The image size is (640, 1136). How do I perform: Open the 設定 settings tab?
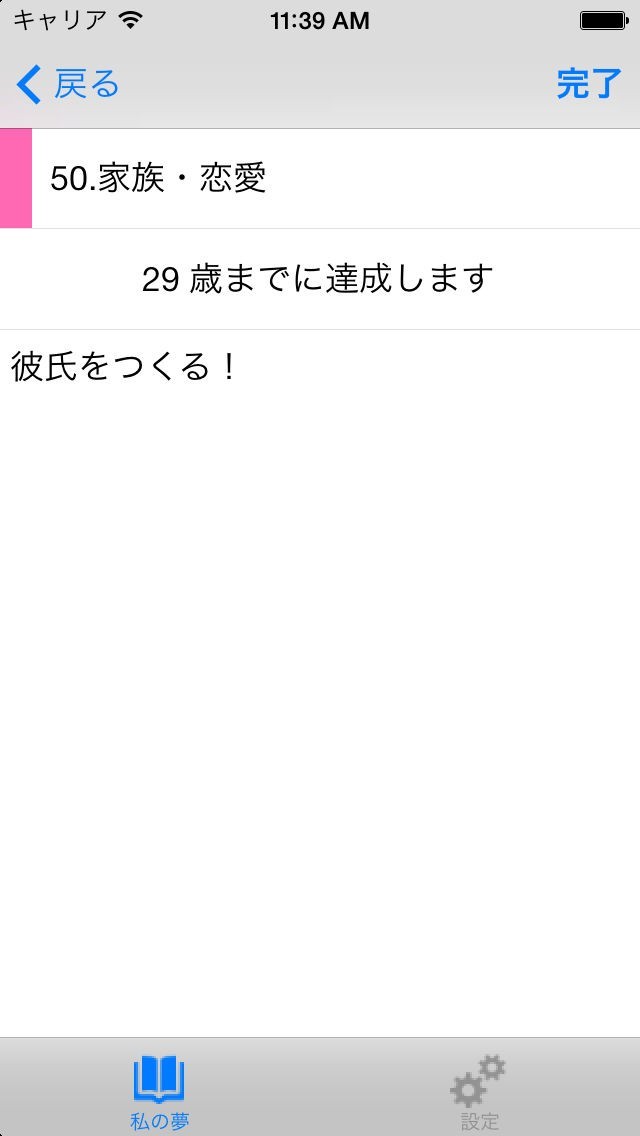[x=479, y=1092]
